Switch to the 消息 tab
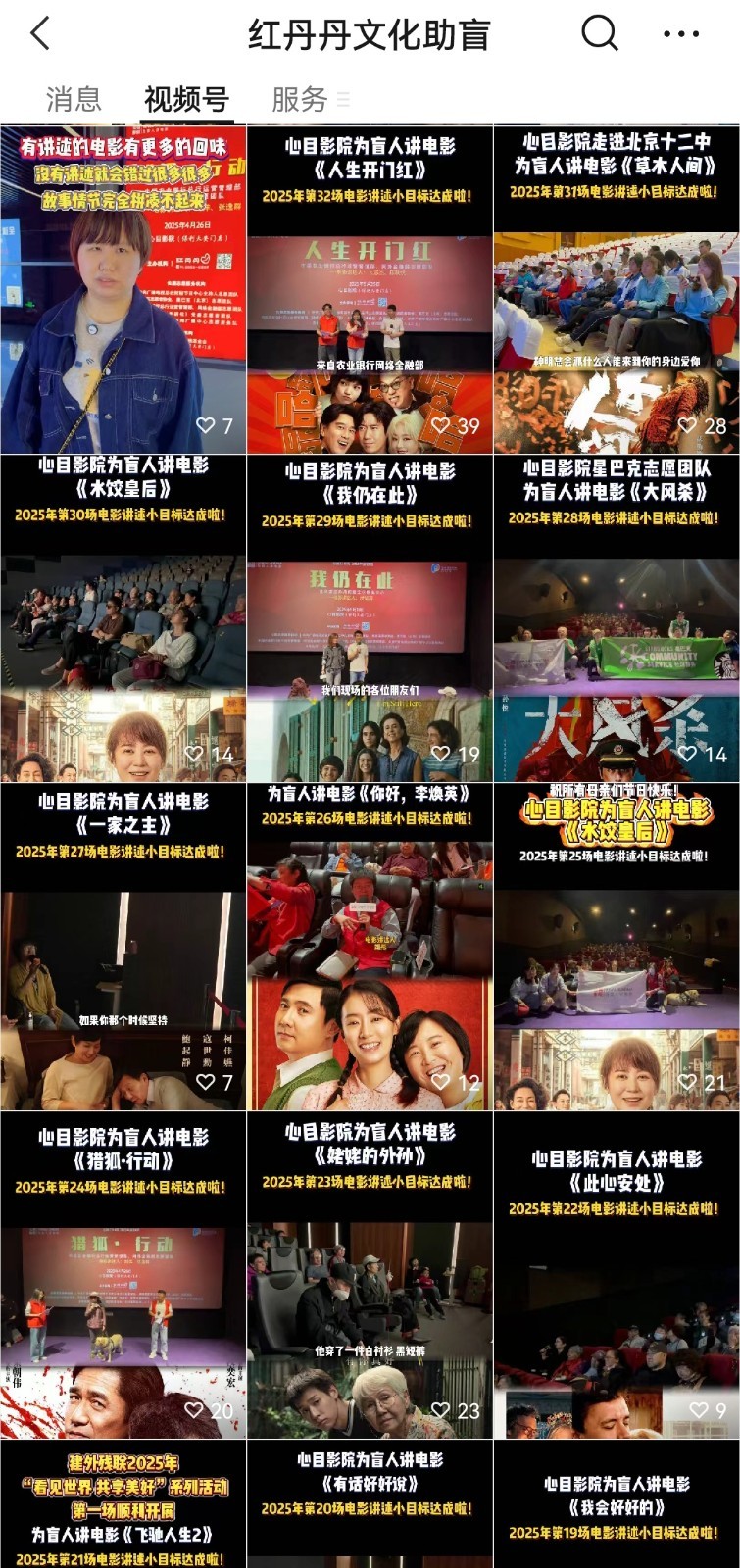 (x=74, y=99)
